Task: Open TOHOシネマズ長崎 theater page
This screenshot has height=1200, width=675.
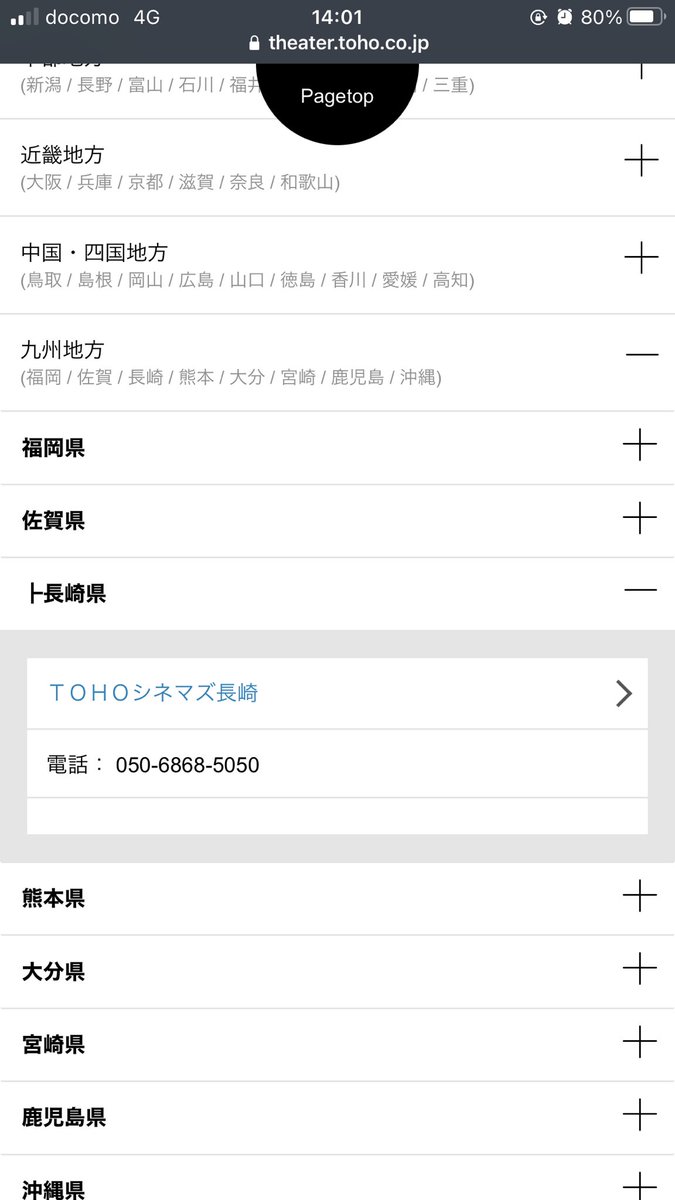Action: tap(337, 693)
